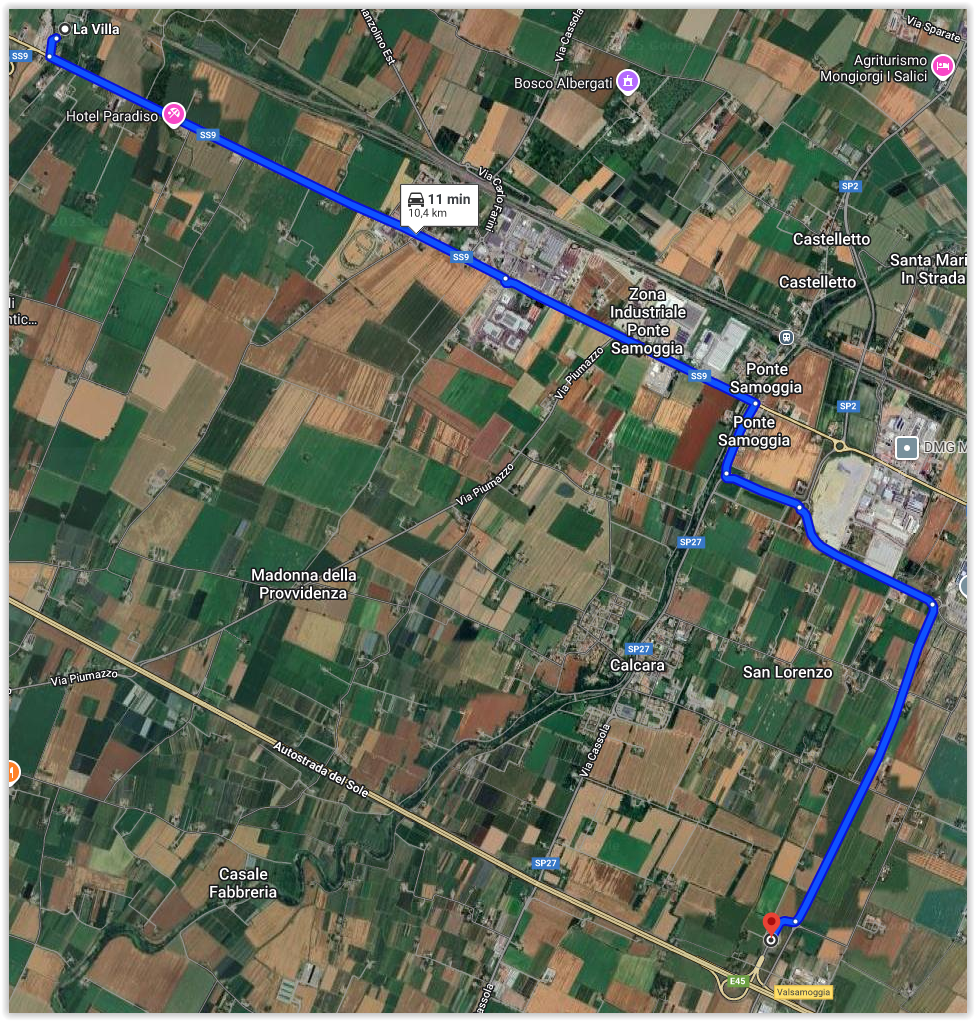Select the red destination pin

point(771,924)
